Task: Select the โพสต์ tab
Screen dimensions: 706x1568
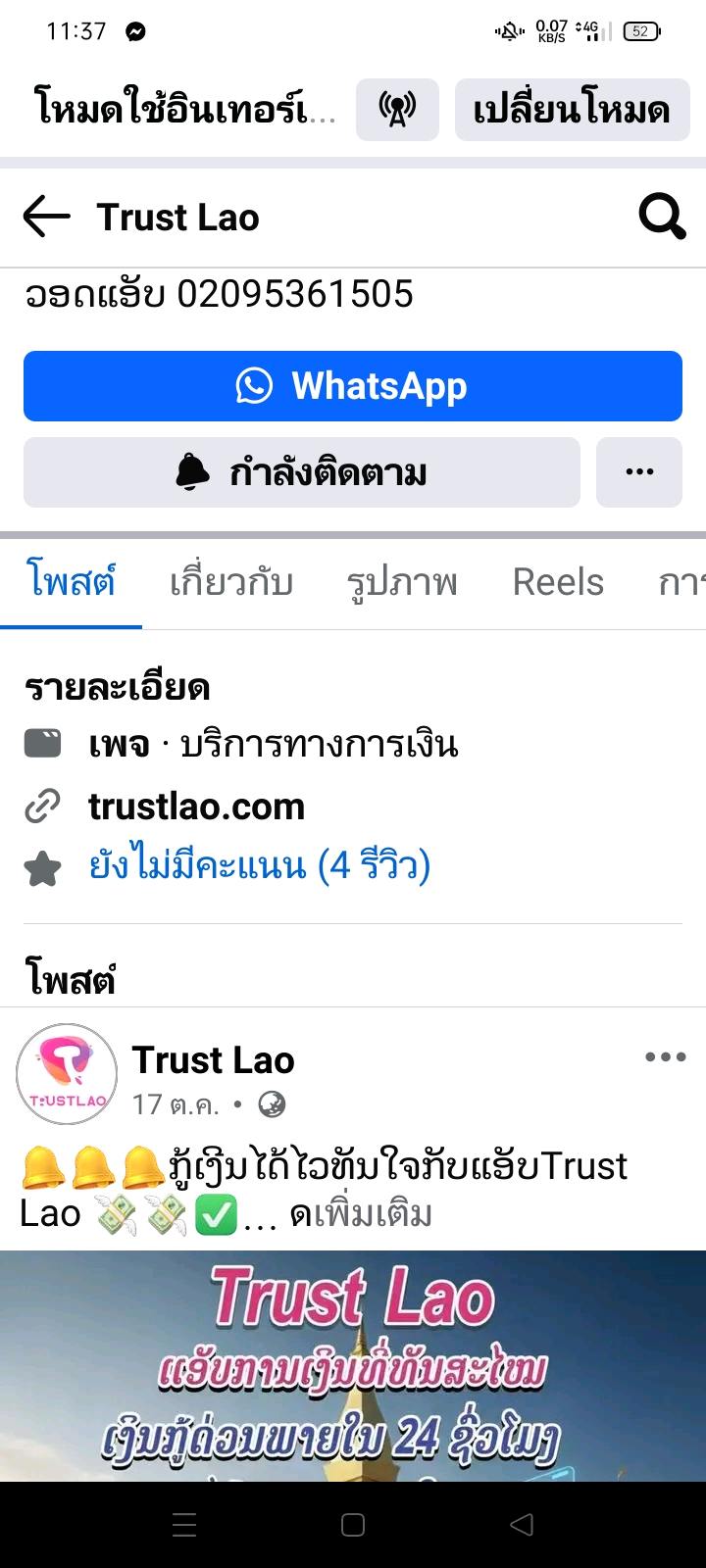Action: pos(71,582)
